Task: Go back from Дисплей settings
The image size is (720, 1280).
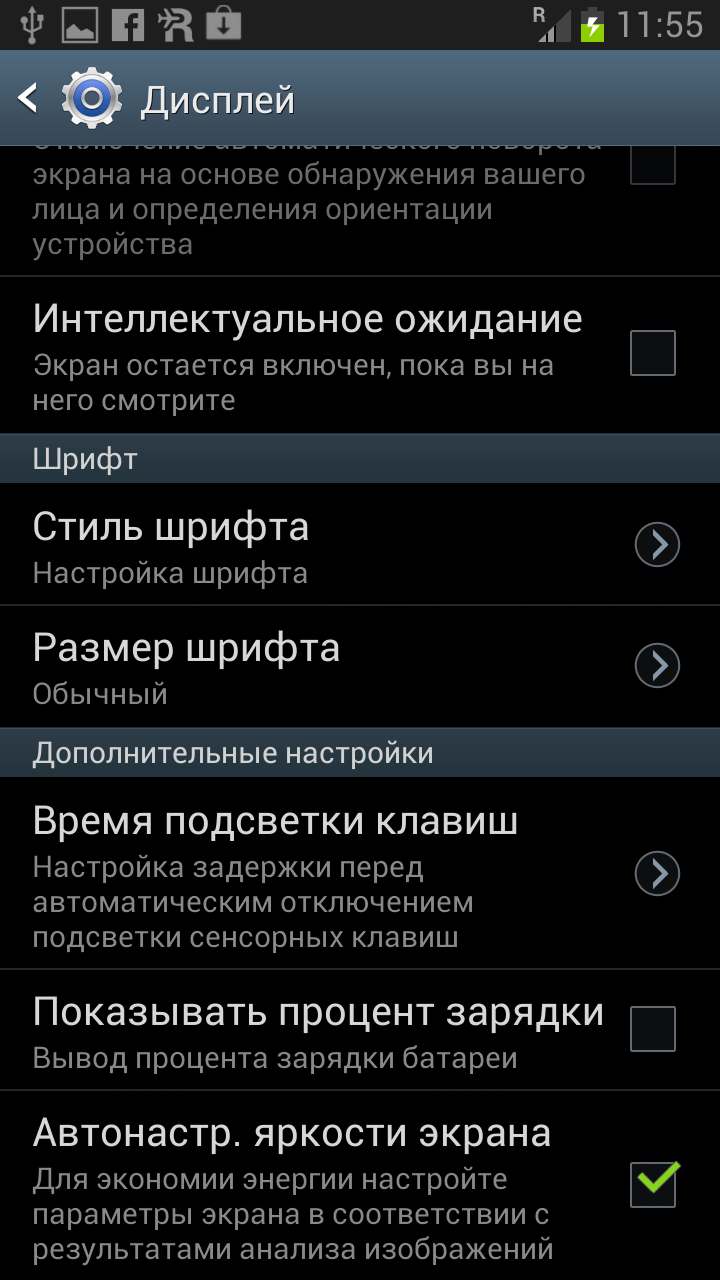Action: tap(30, 98)
